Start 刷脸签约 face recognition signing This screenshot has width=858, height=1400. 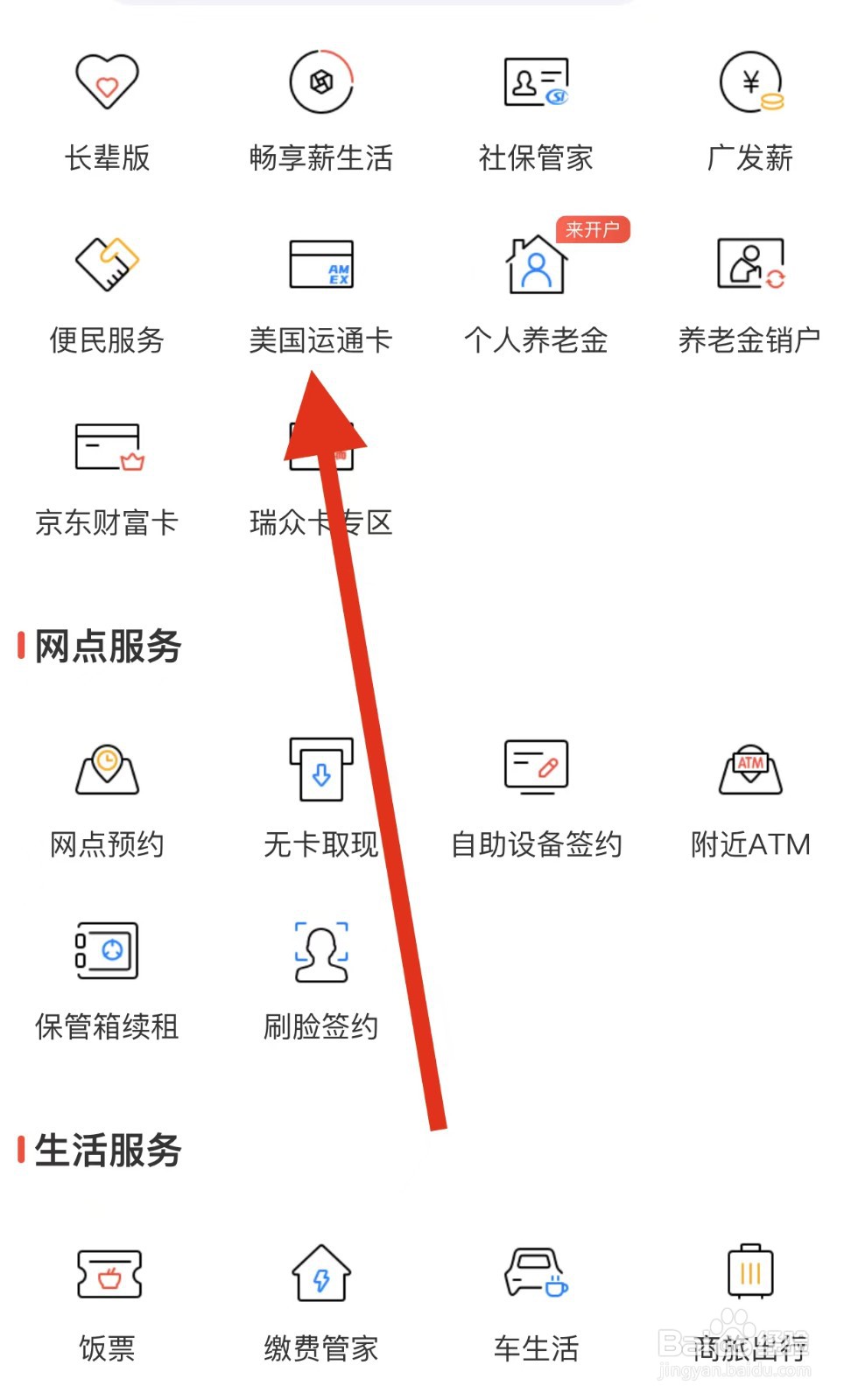point(320,980)
